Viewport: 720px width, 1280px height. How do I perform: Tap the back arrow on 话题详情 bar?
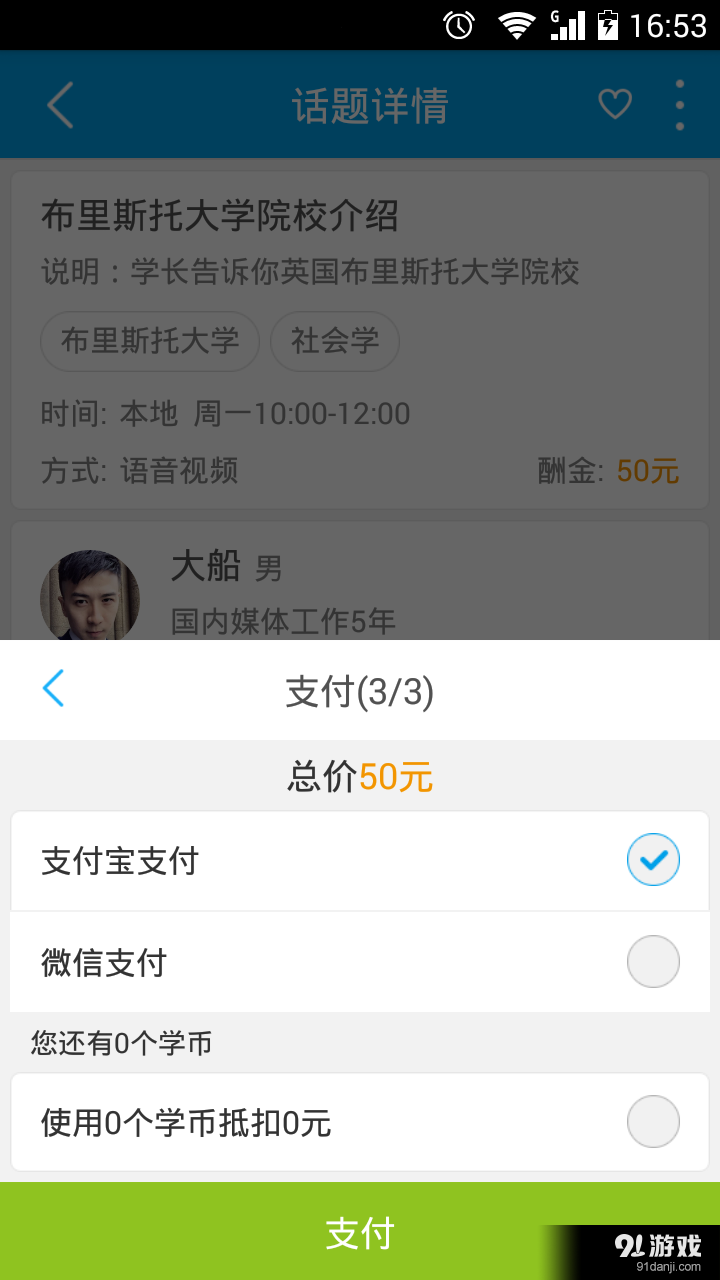59,104
